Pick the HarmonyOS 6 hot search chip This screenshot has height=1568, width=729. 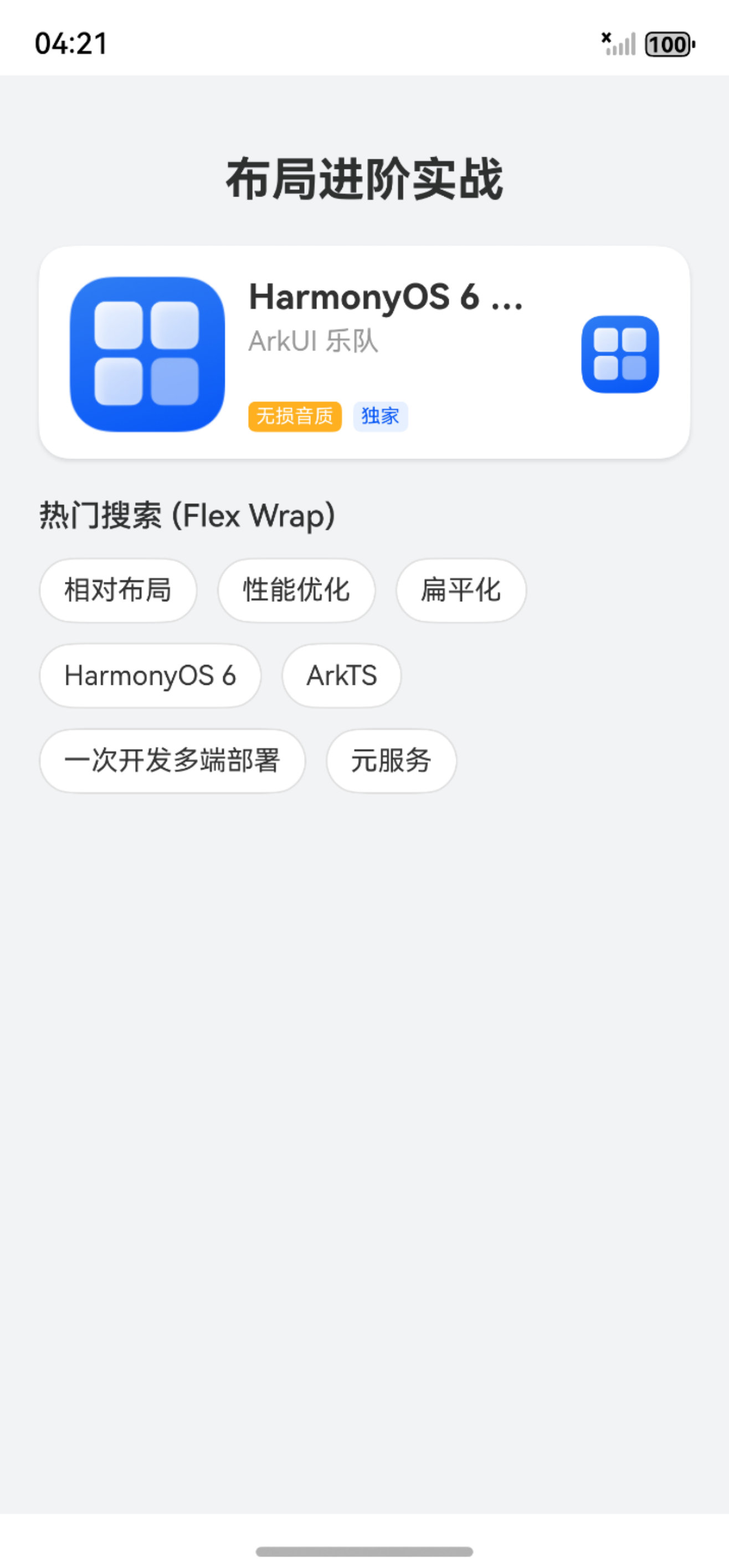[x=150, y=675]
